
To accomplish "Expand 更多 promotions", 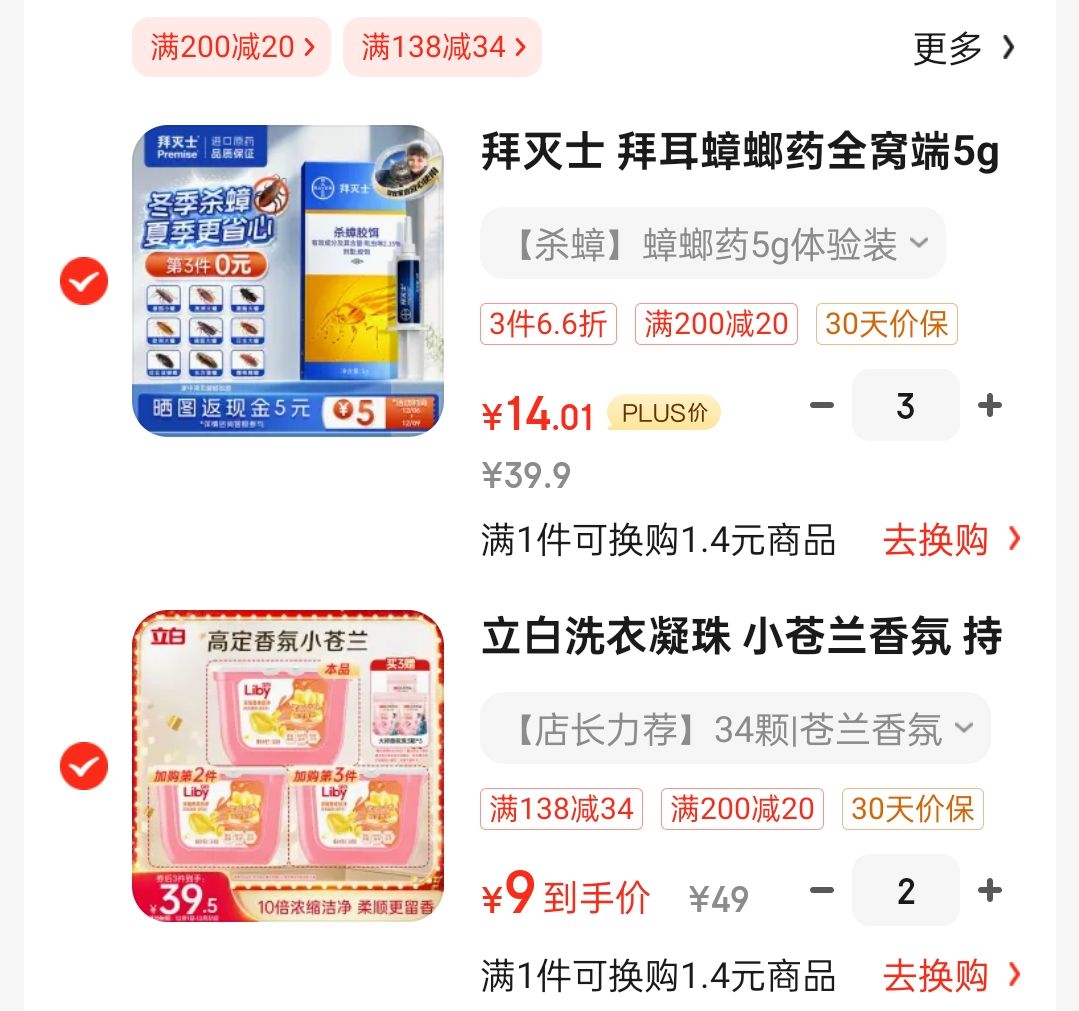I will 964,48.
